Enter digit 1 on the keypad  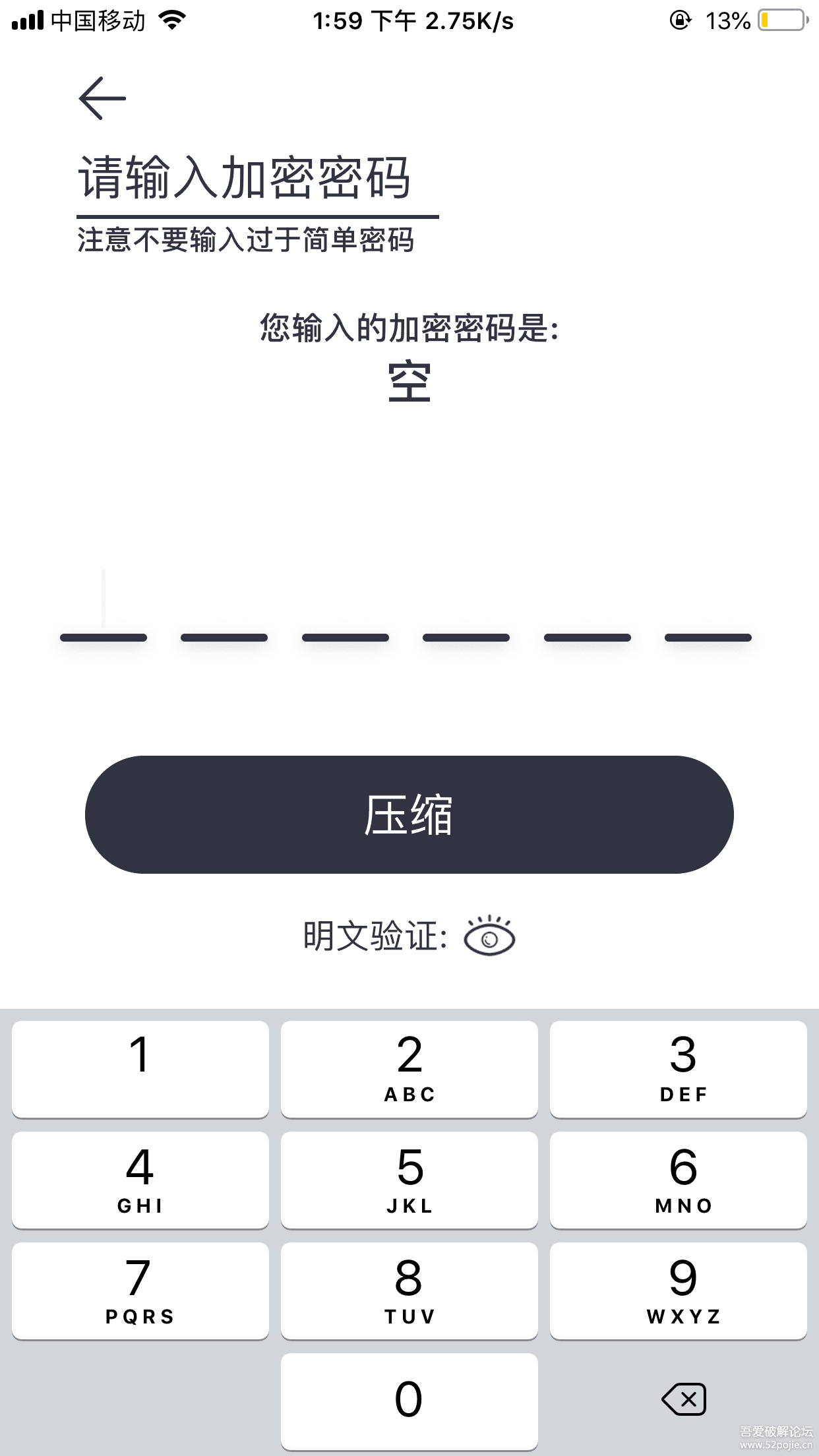[x=140, y=1069]
